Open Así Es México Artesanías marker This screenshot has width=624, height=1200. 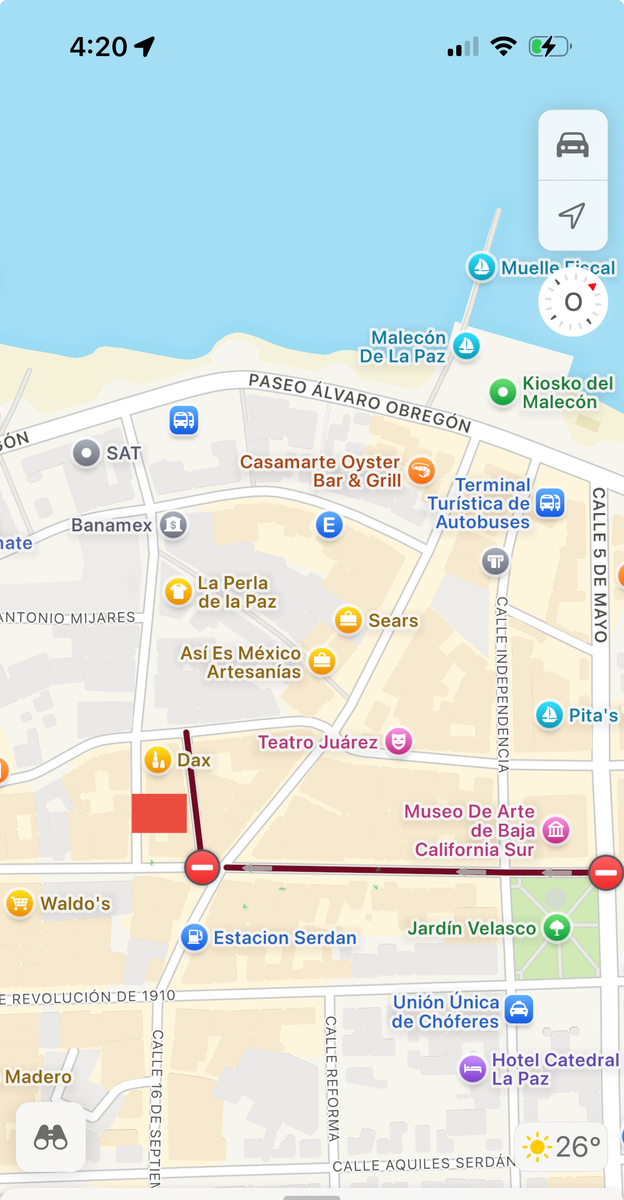322,661
